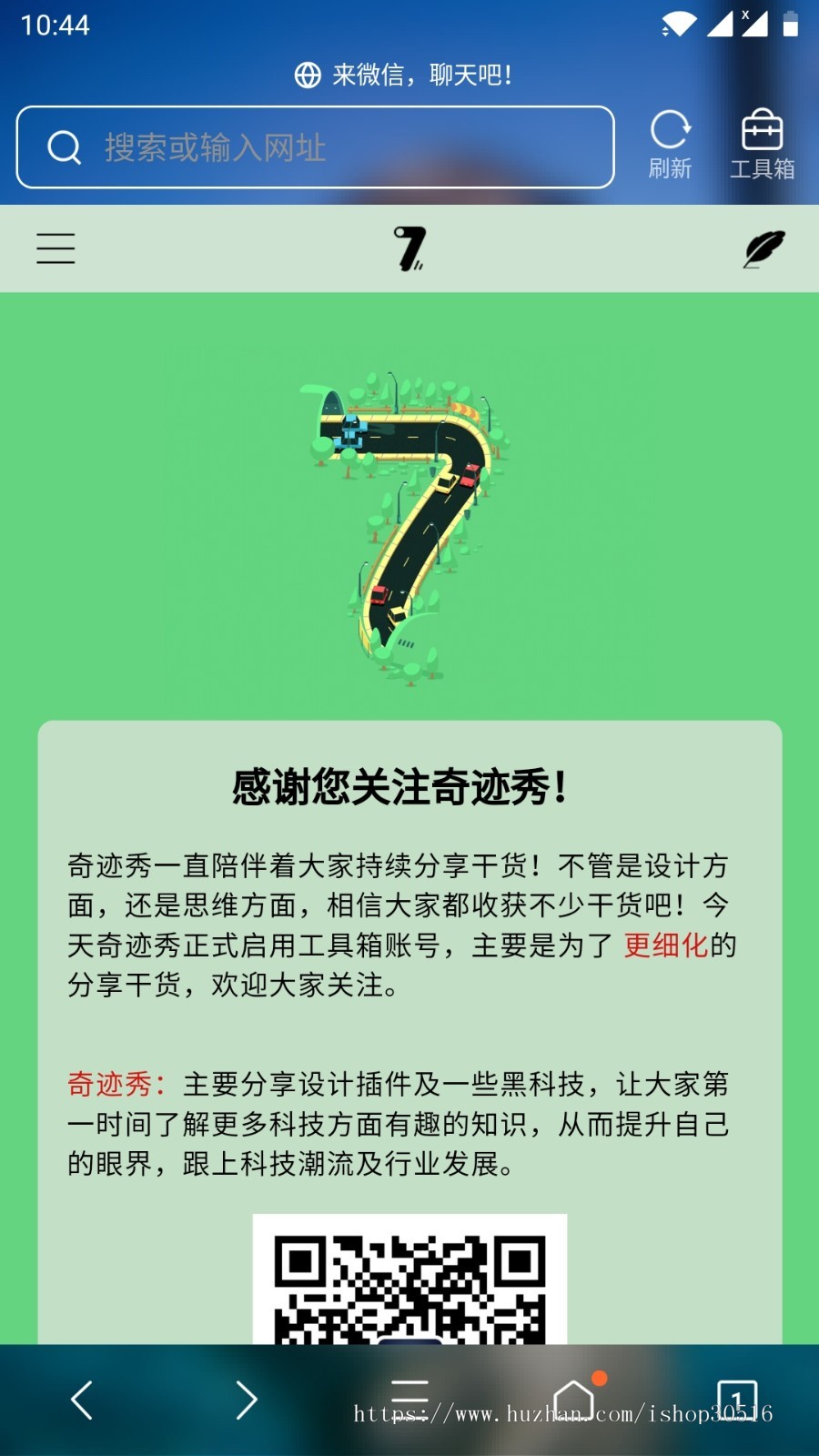Tap the orange notification dot on home icon
819x1456 pixels.
point(599,1378)
